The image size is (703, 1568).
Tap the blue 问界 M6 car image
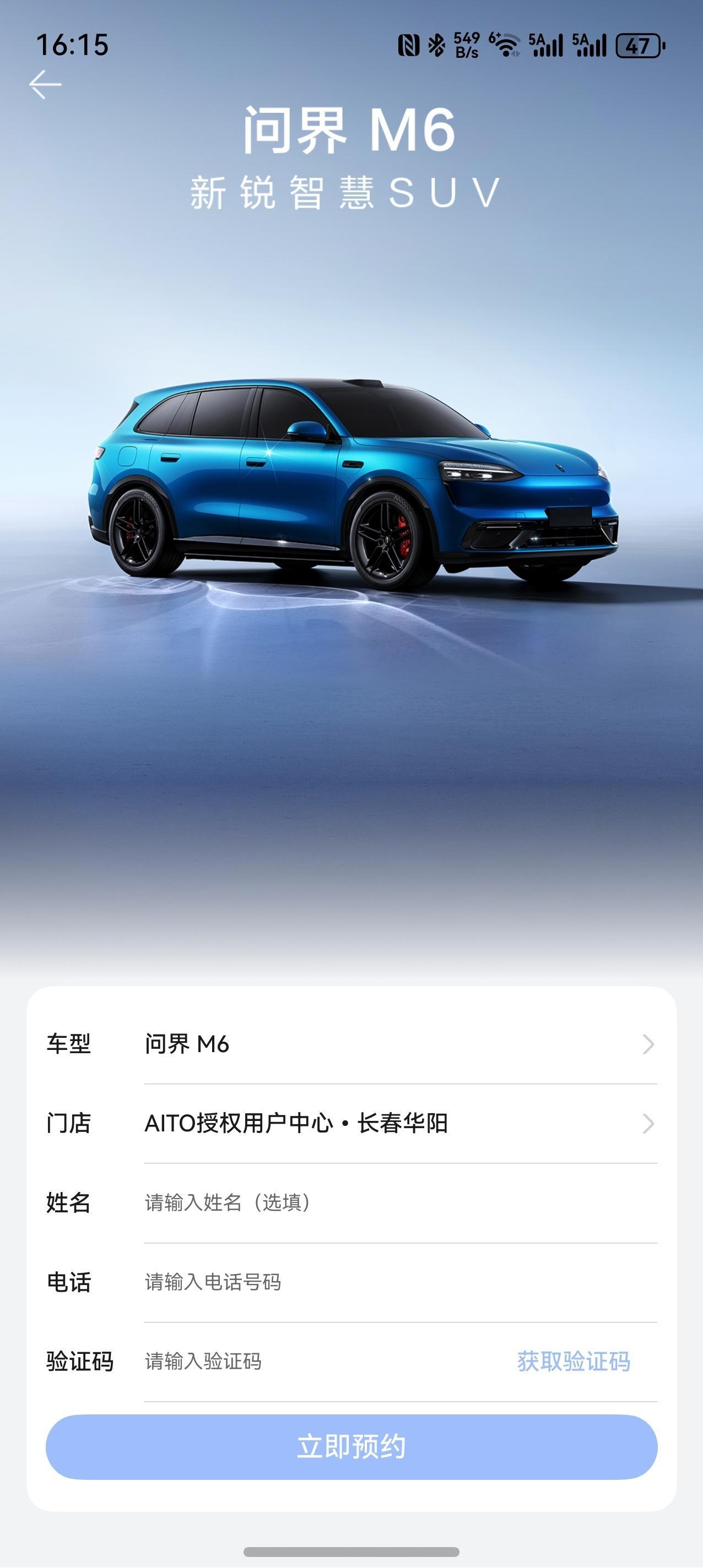point(351,487)
